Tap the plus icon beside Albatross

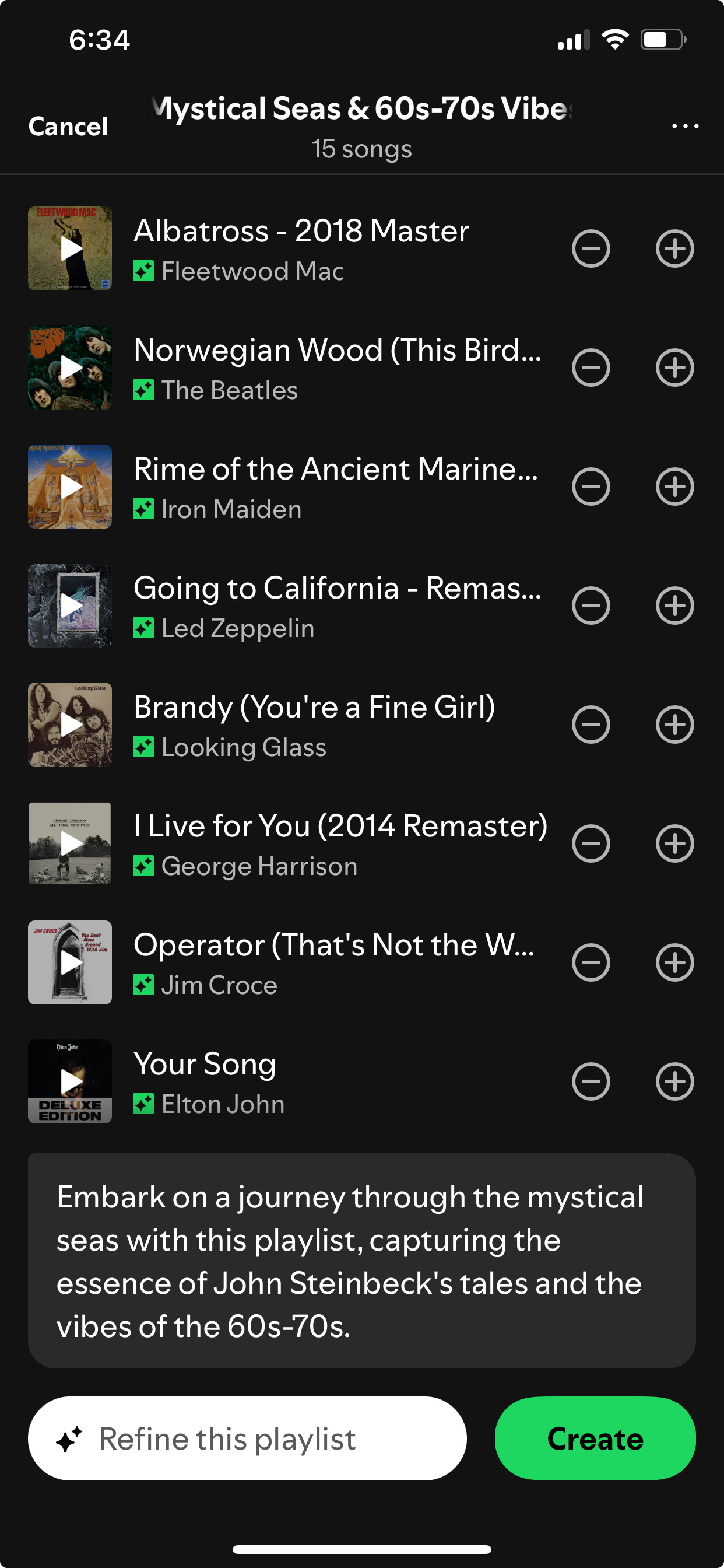674,249
